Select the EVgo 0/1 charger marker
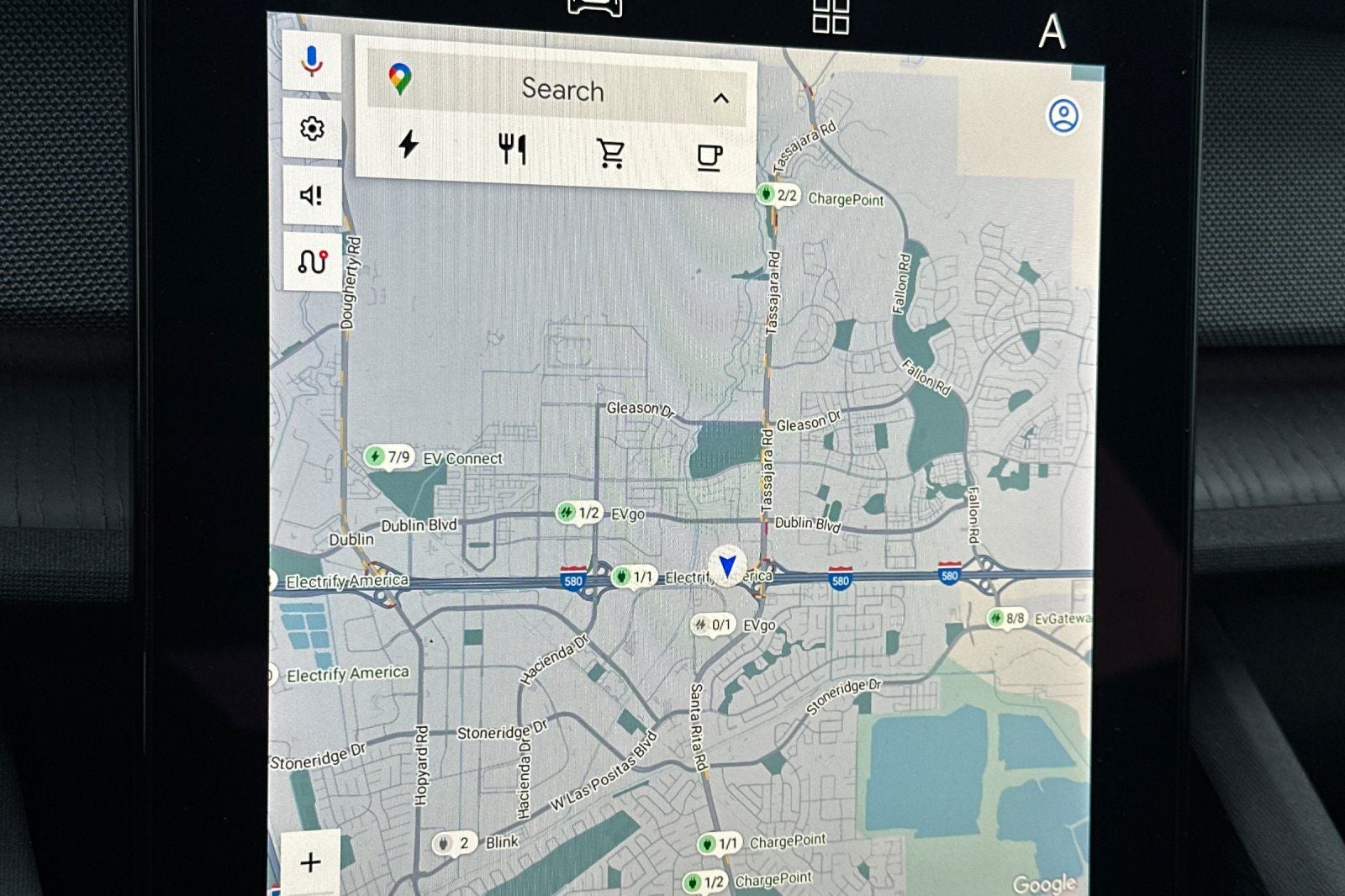The image size is (1345, 896). pyautogui.click(x=711, y=625)
